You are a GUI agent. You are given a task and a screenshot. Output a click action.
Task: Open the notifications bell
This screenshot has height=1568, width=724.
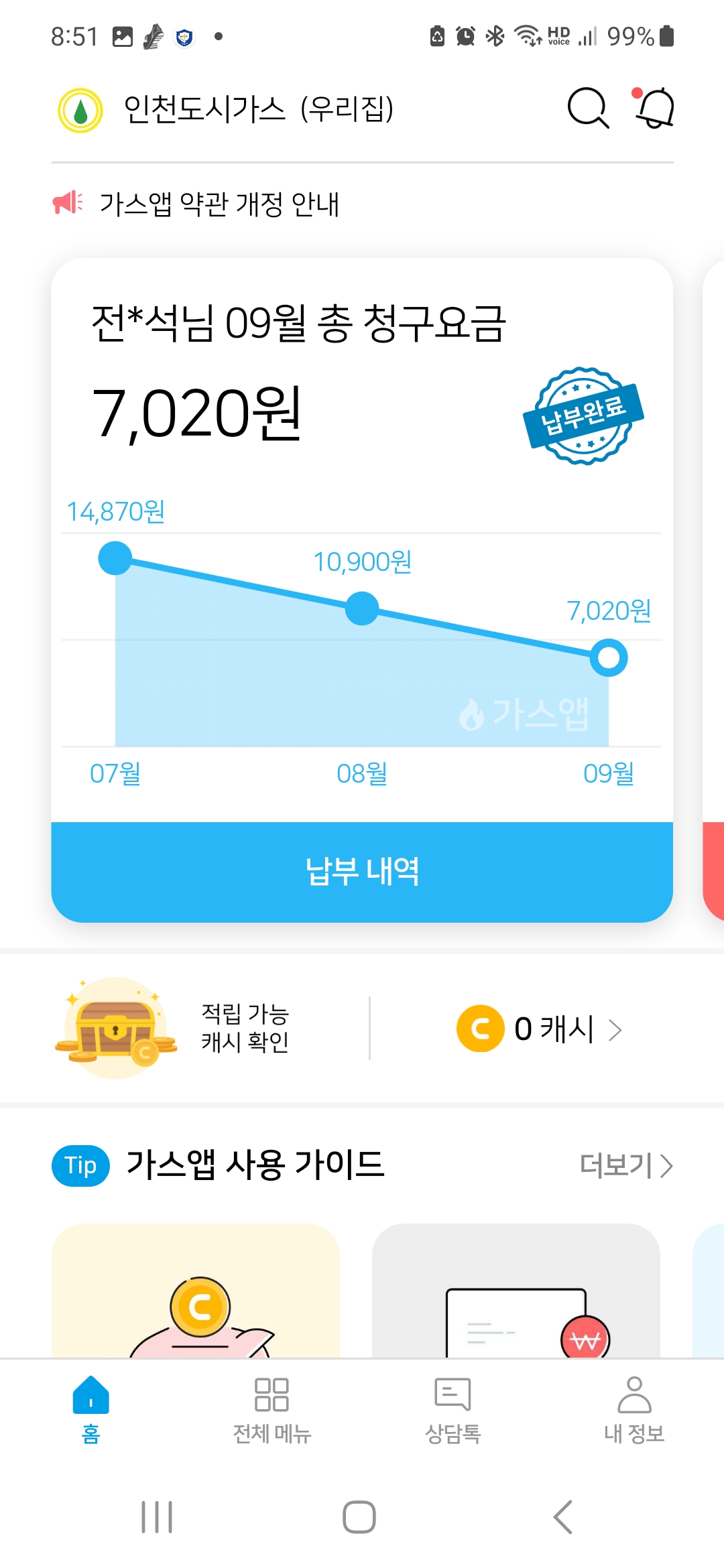coord(654,108)
